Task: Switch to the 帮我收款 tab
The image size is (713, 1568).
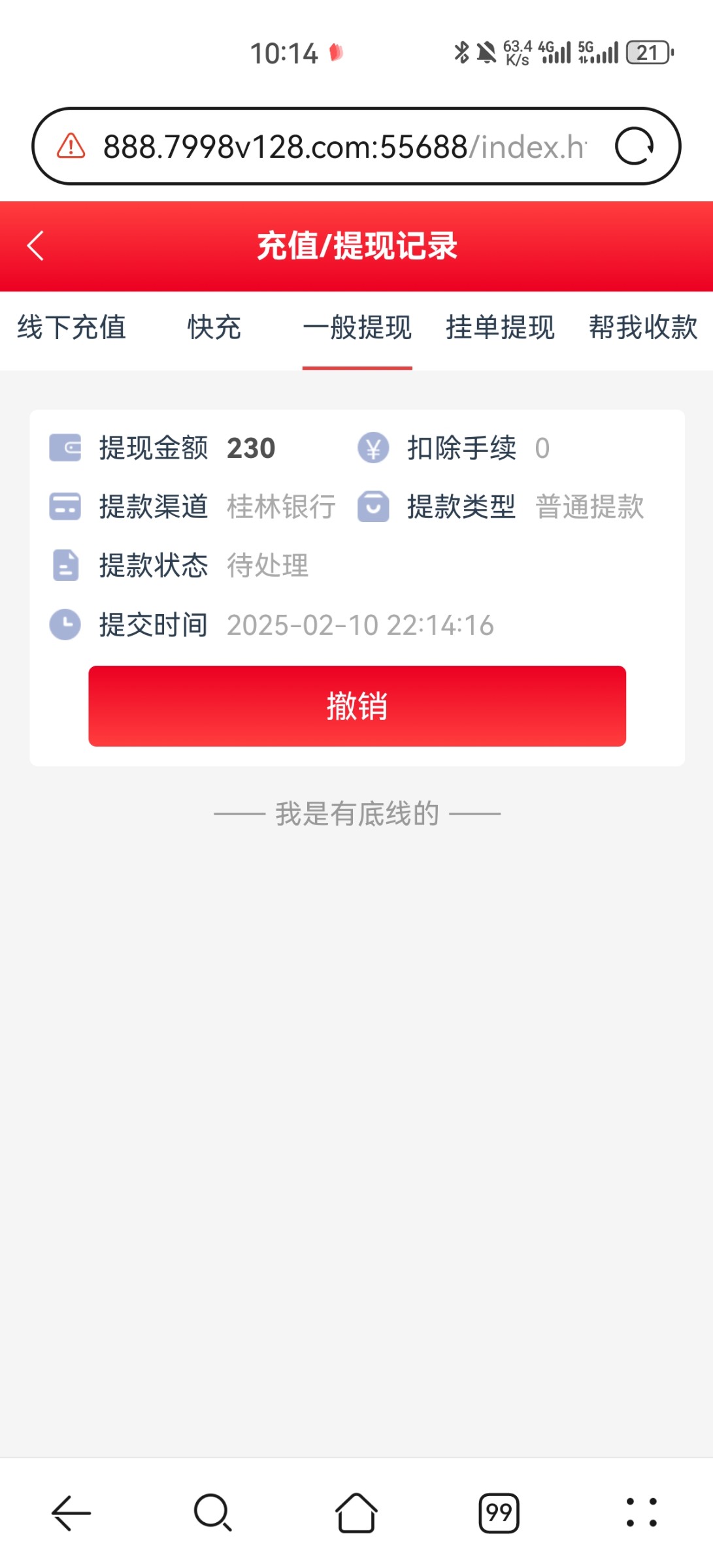Action: coord(643,327)
